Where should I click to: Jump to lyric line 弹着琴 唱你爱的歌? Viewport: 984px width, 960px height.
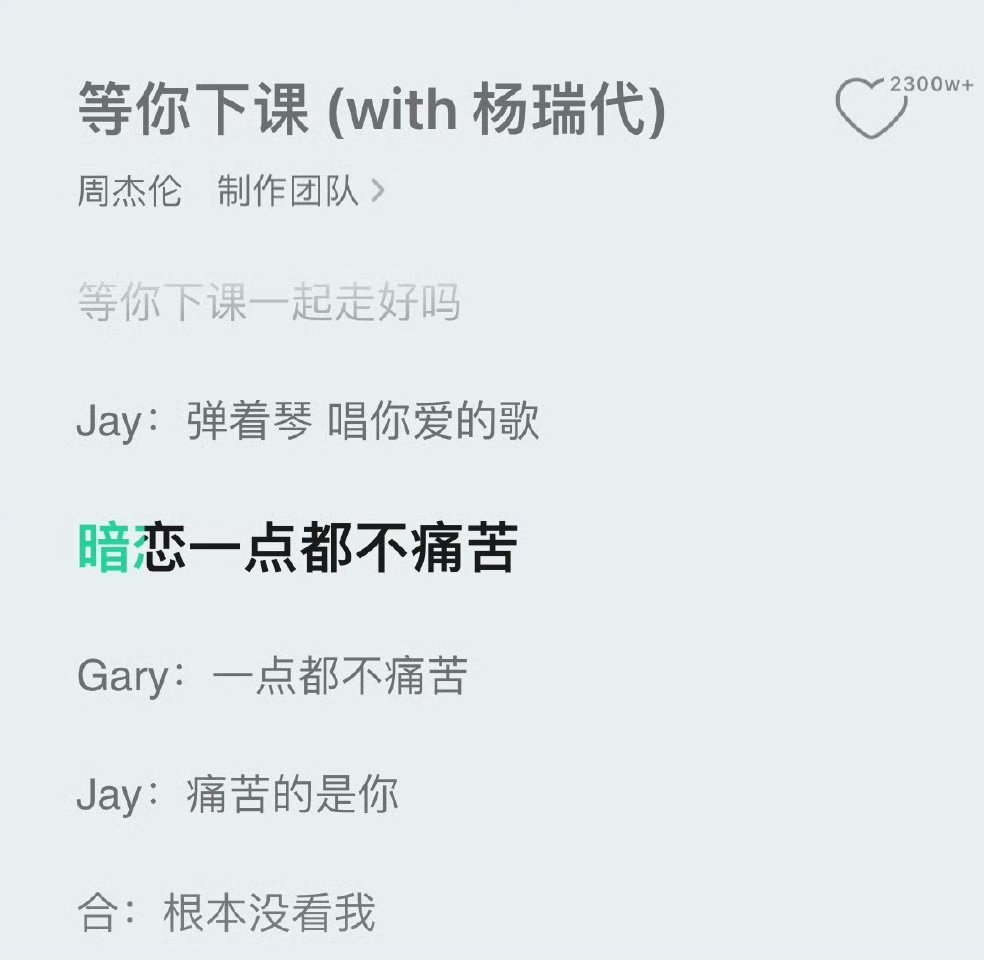click(x=308, y=421)
